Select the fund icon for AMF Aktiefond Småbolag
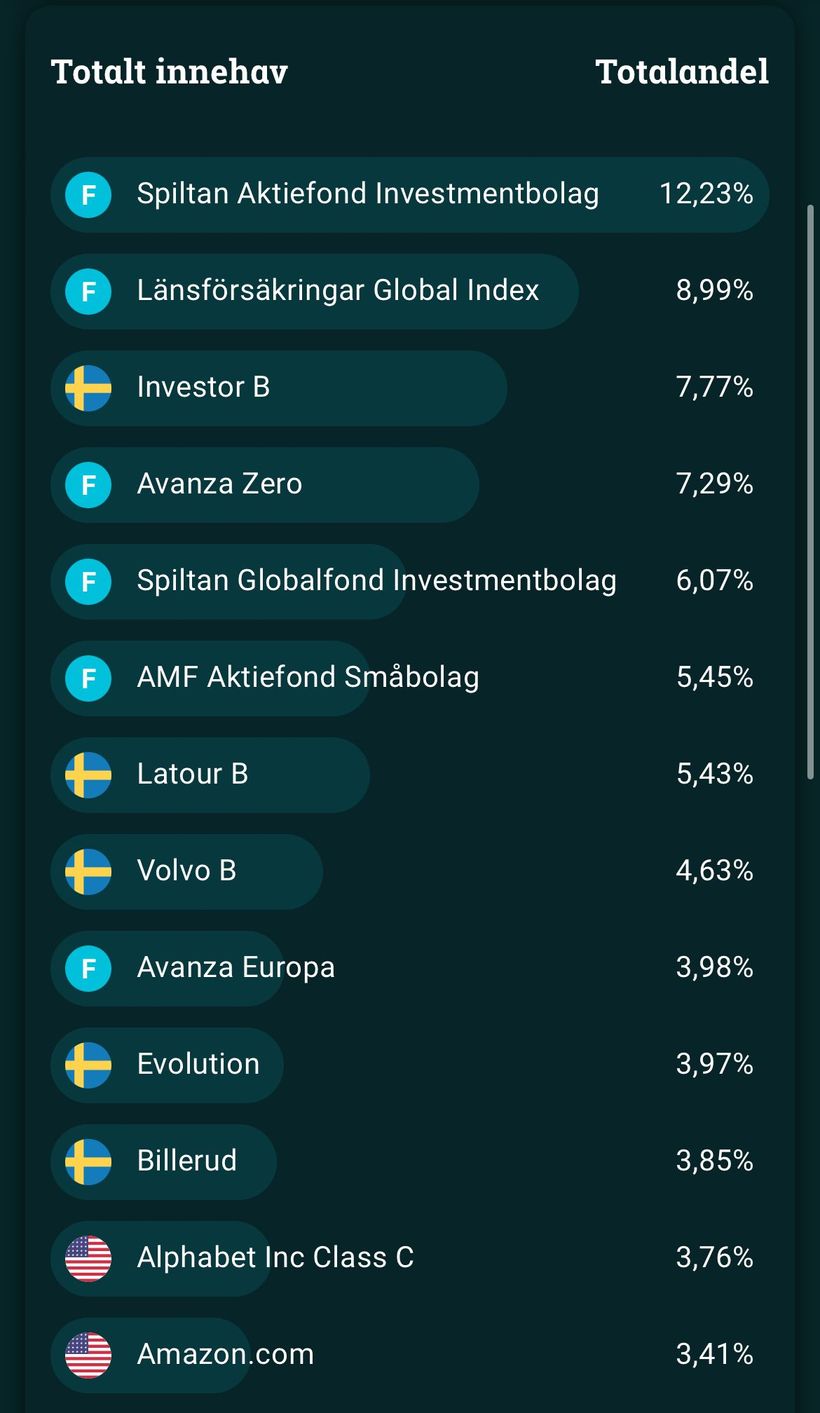The image size is (820, 1413). coord(87,678)
